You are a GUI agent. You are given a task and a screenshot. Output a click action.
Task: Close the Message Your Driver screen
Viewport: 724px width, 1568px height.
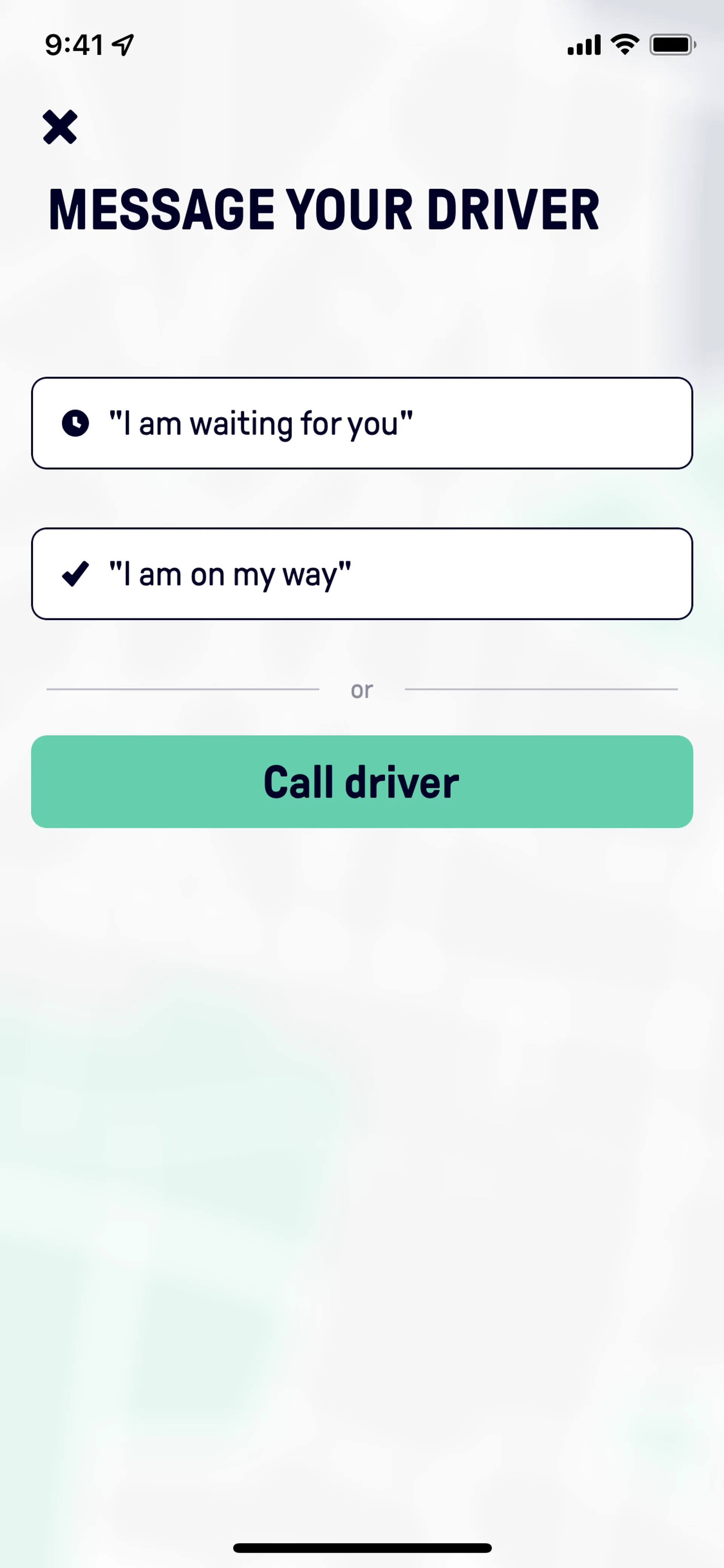click(x=60, y=127)
